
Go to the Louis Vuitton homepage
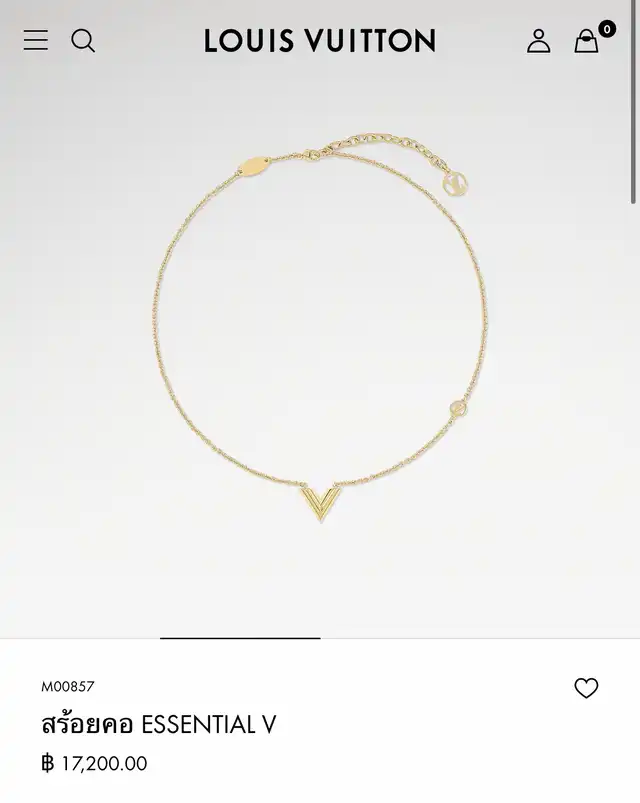click(x=320, y=41)
